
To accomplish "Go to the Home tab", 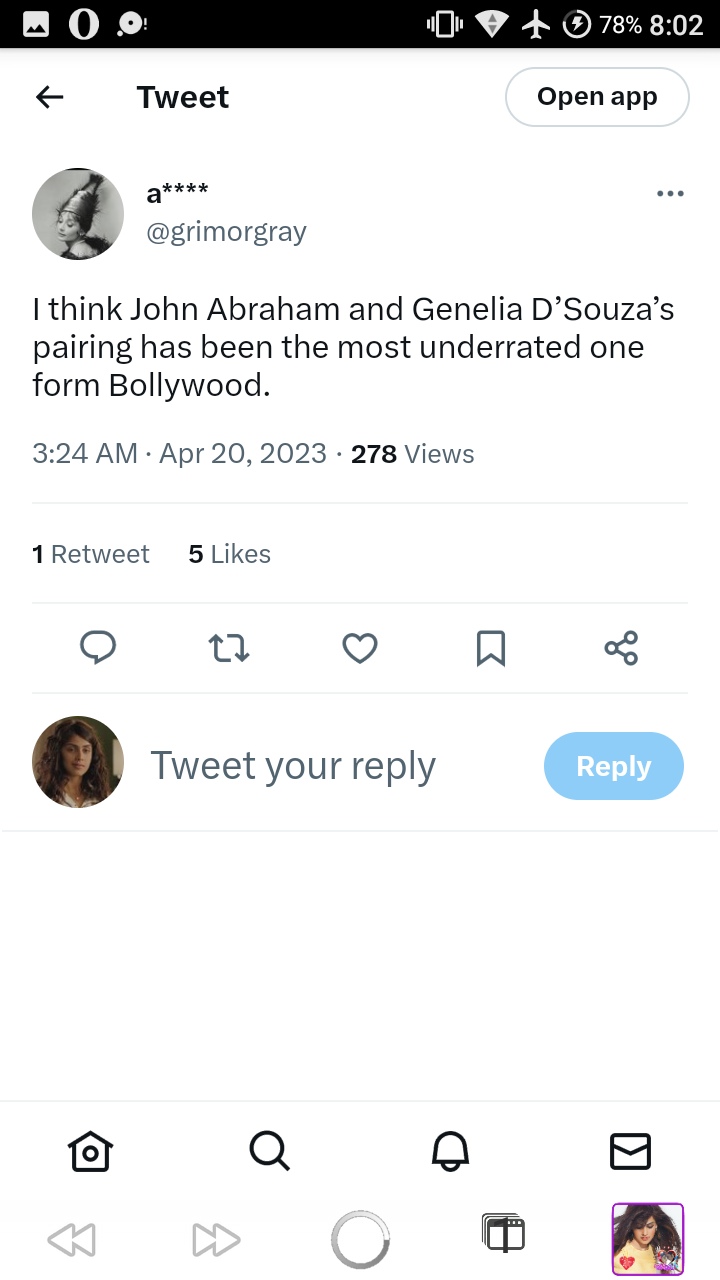I will tap(90, 1151).
